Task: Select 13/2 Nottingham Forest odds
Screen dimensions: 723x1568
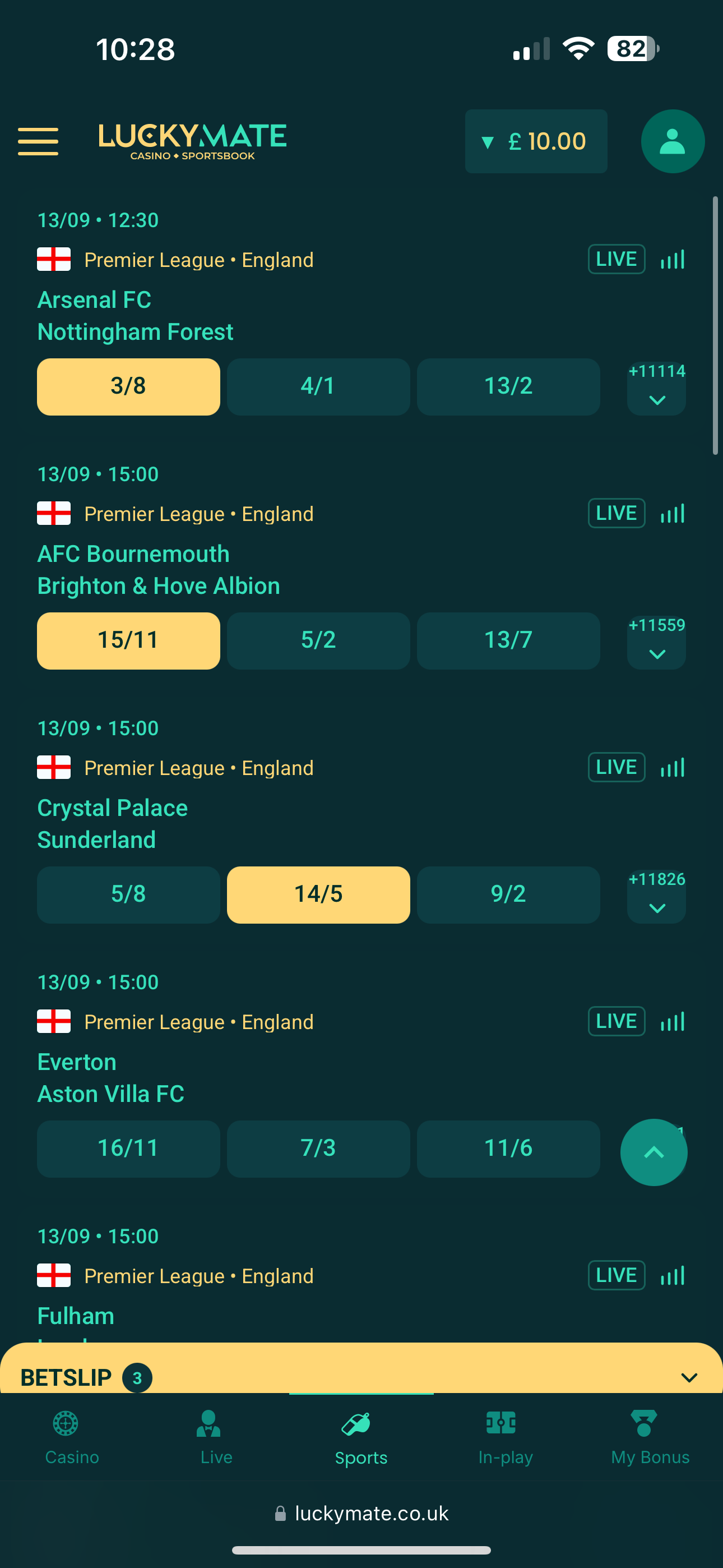Action: coord(508,386)
